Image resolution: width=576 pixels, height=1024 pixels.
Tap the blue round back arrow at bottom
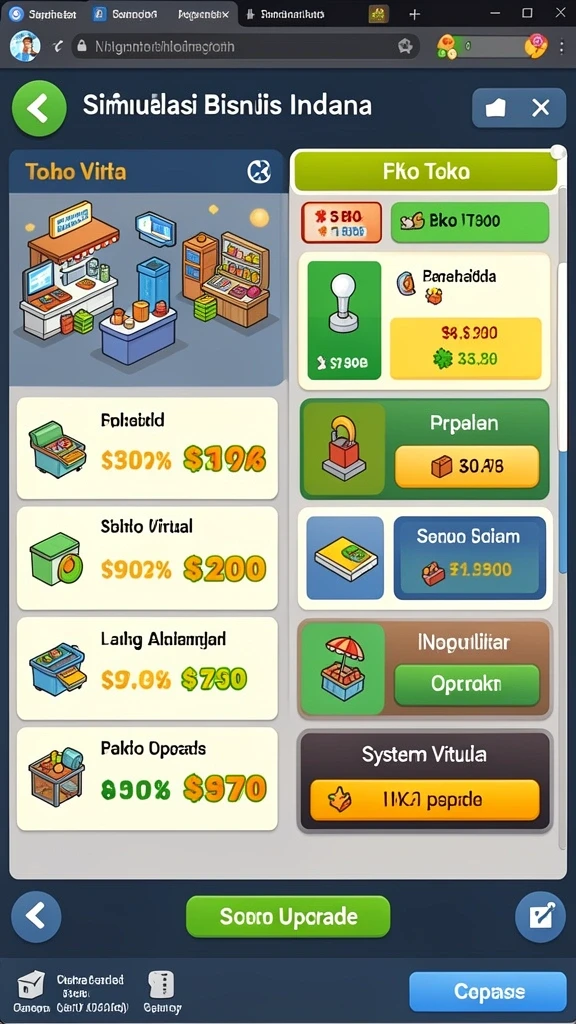coord(37,917)
